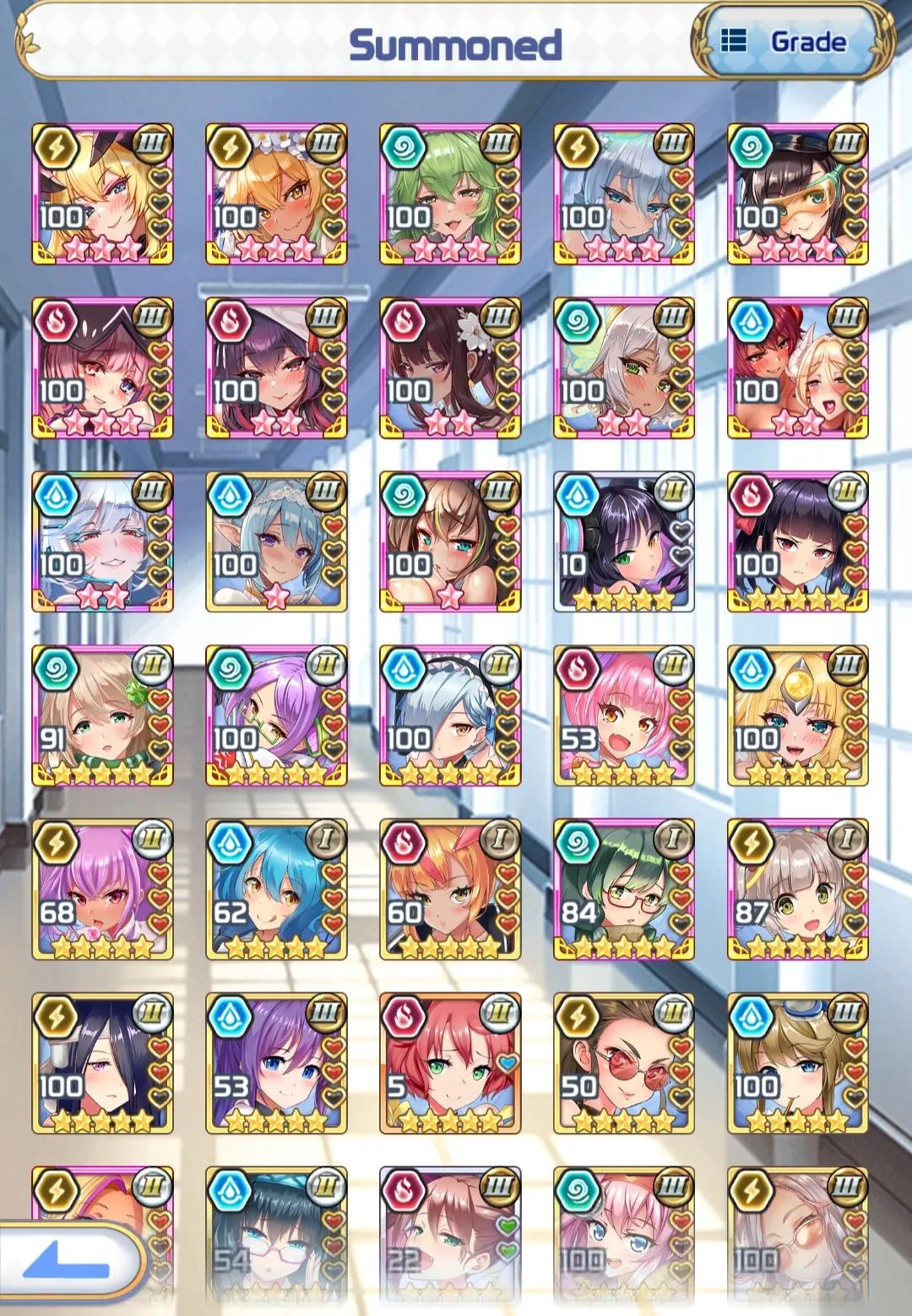Select the level 54 water character with glasses
This screenshot has width=912, height=1316.
[x=276, y=1233]
